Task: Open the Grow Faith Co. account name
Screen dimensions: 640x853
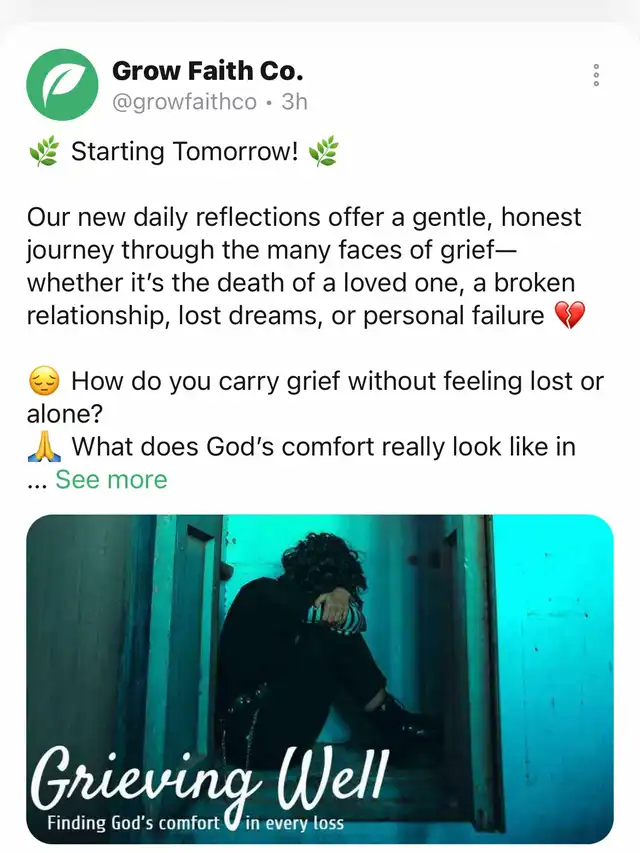Action: click(x=207, y=71)
